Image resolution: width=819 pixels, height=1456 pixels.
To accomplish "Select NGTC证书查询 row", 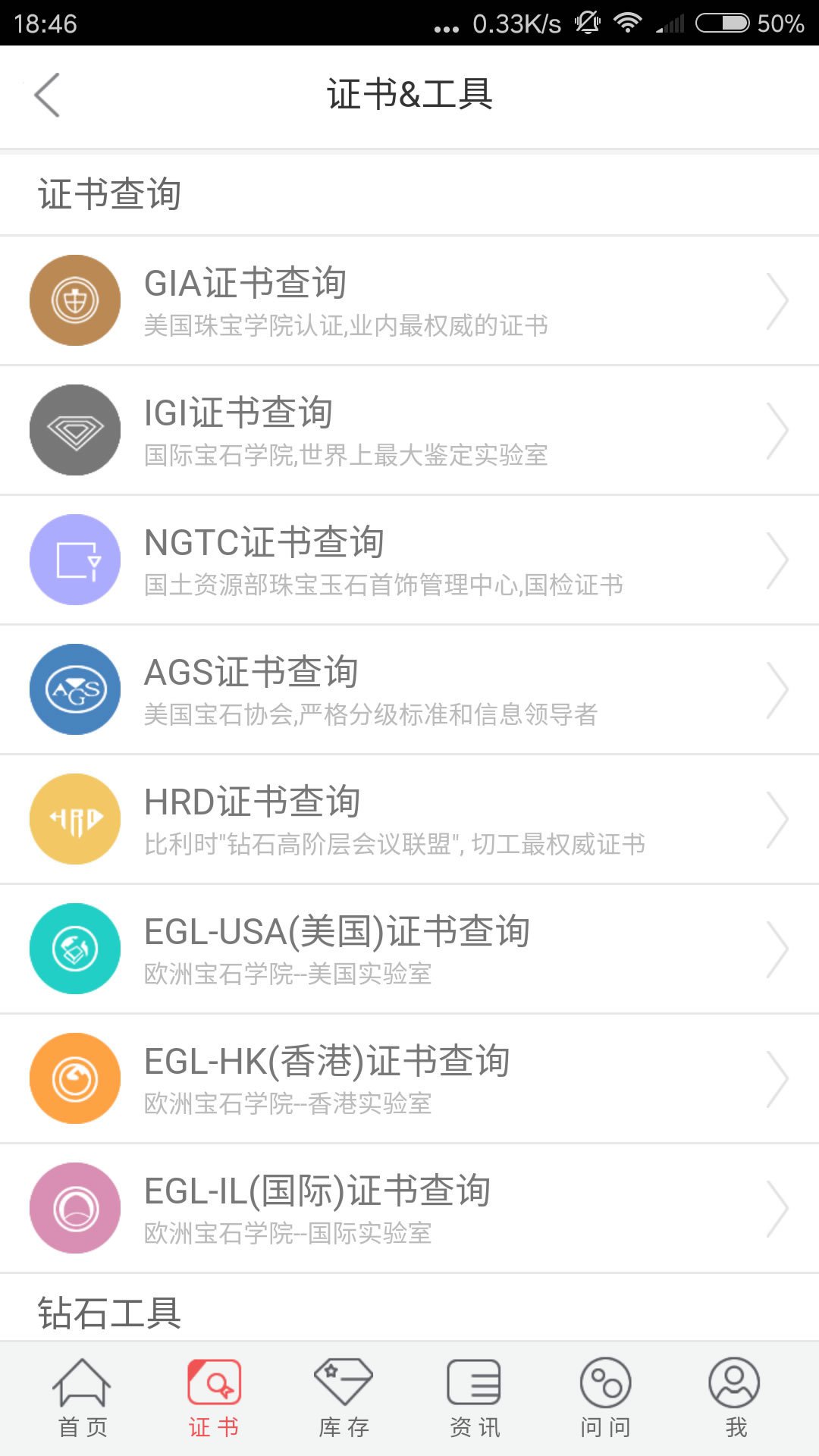I will coord(409,560).
